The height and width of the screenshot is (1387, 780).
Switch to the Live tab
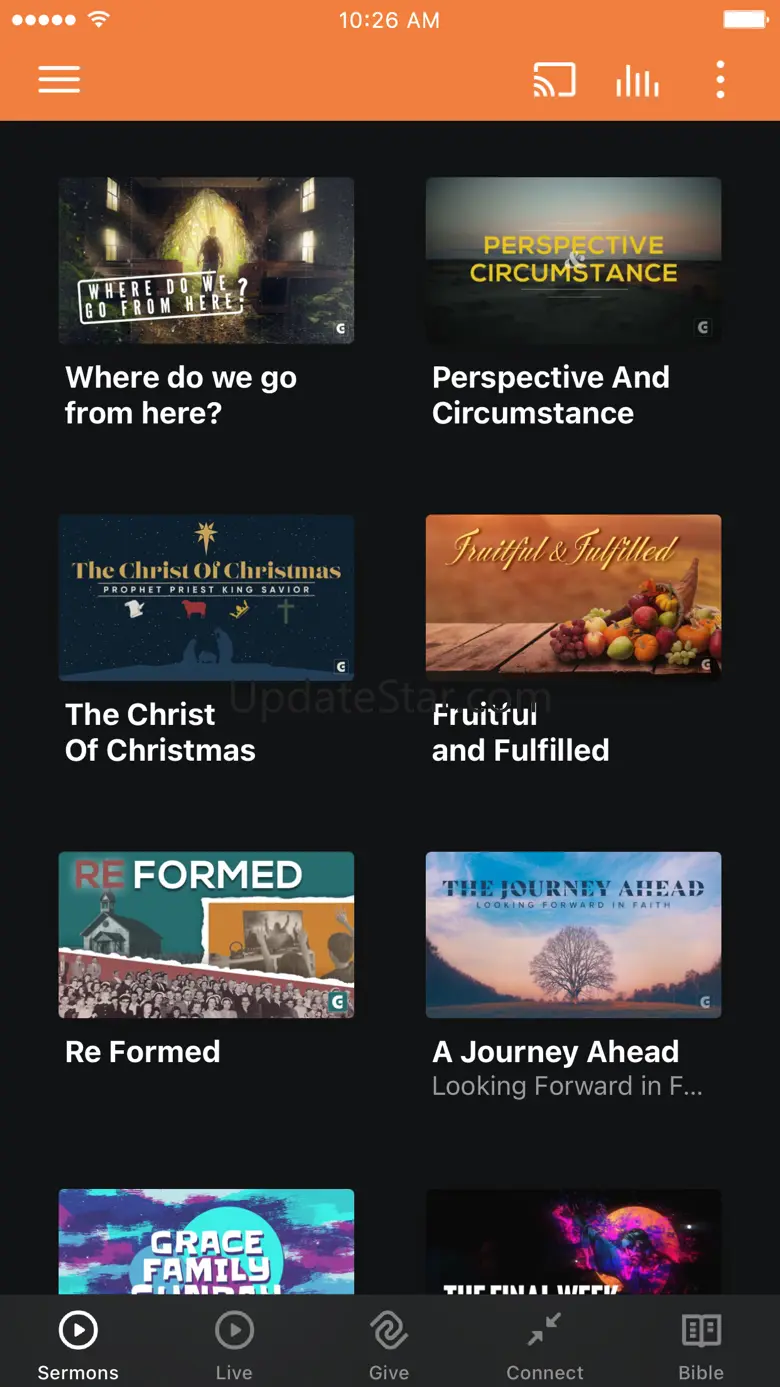tap(234, 1345)
